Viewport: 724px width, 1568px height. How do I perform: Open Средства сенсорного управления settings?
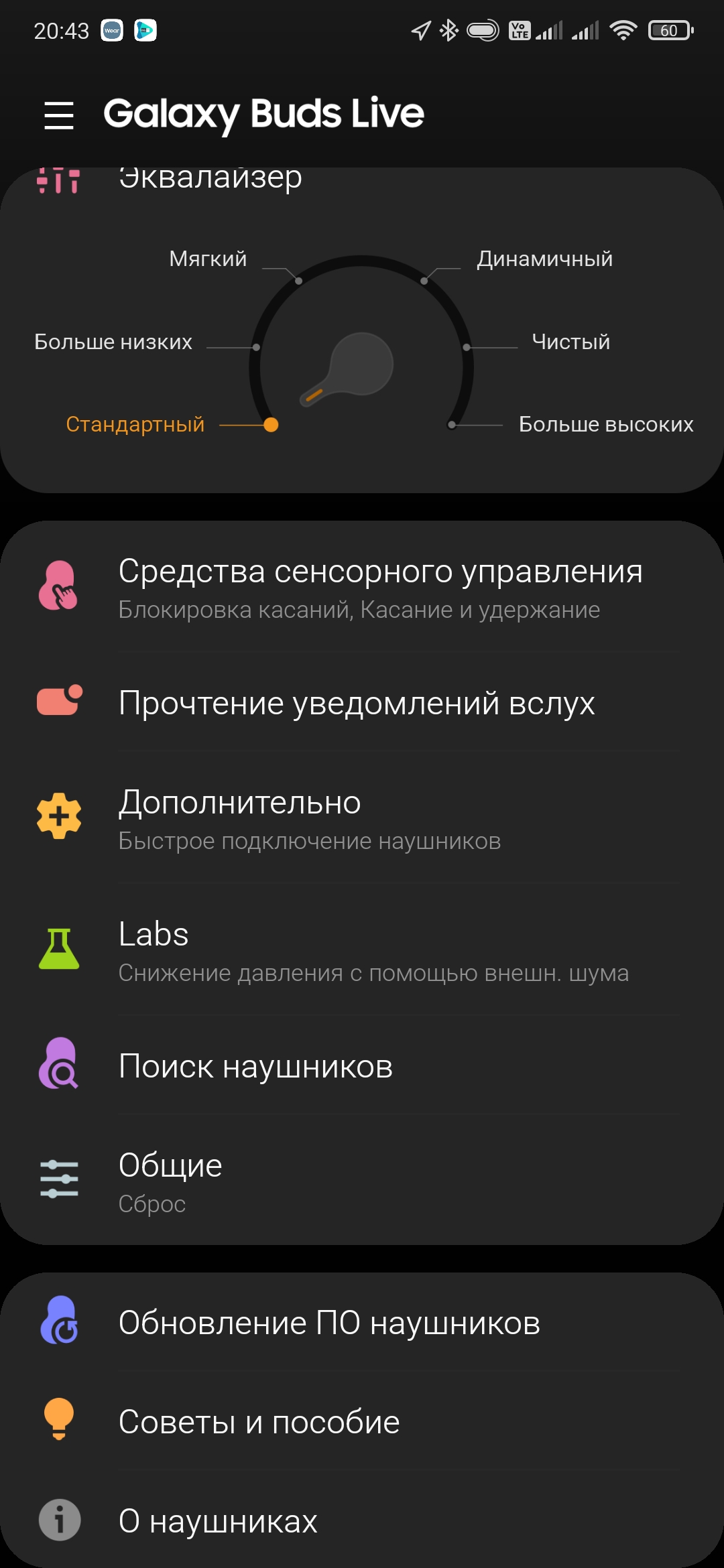pyautogui.click(x=380, y=588)
